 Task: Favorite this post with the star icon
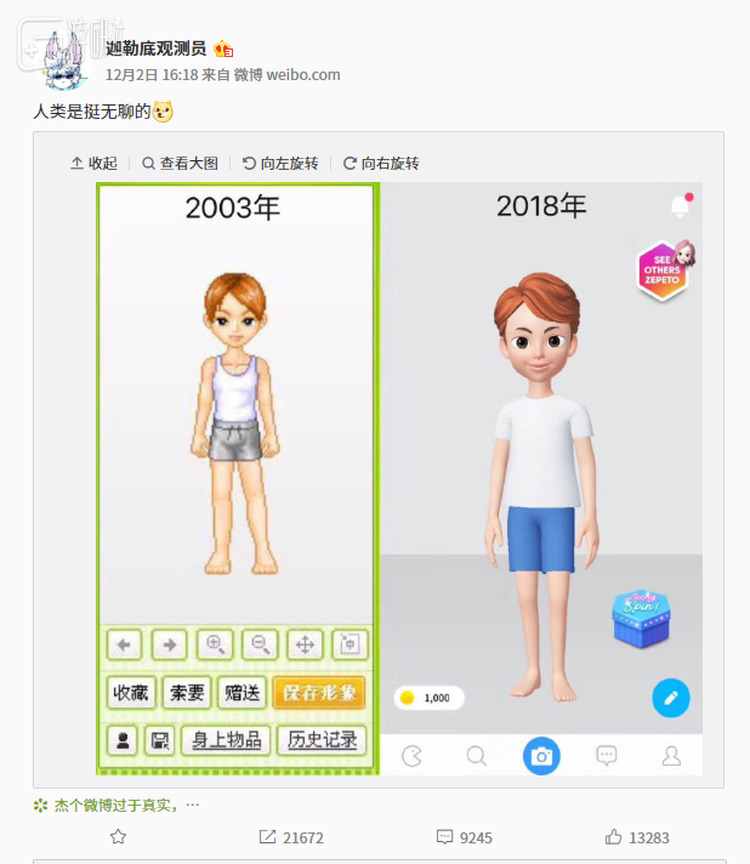pyautogui.click(x=118, y=837)
